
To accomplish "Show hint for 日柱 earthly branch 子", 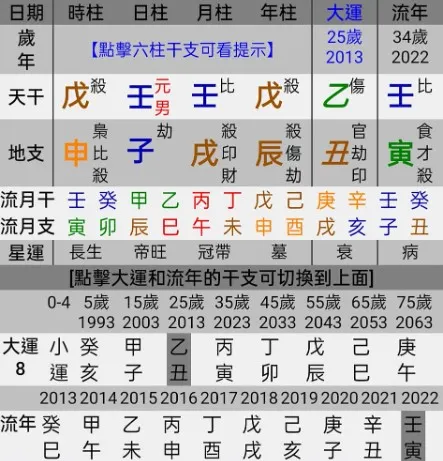I will [x=140, y=152].
